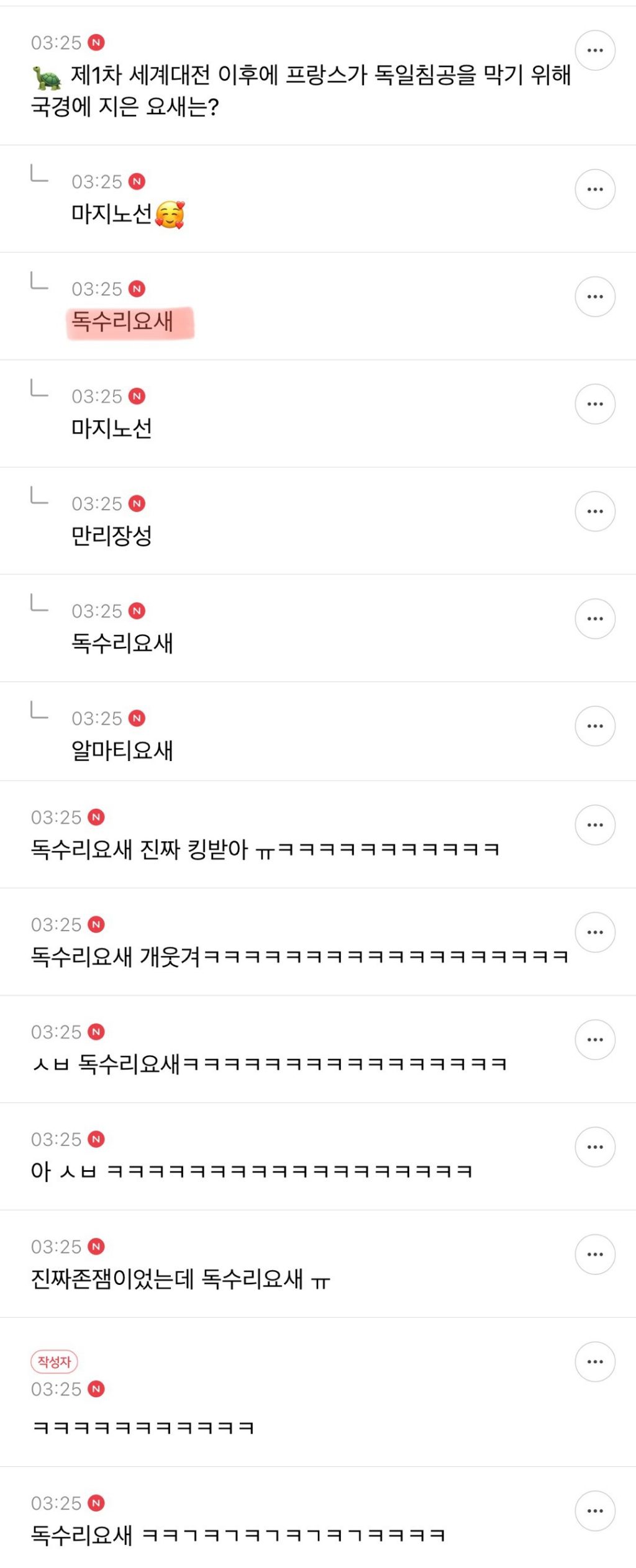Open more options for 알마티요새 reply
This screenshot has height=1568, width=636.
pos(594,726)
